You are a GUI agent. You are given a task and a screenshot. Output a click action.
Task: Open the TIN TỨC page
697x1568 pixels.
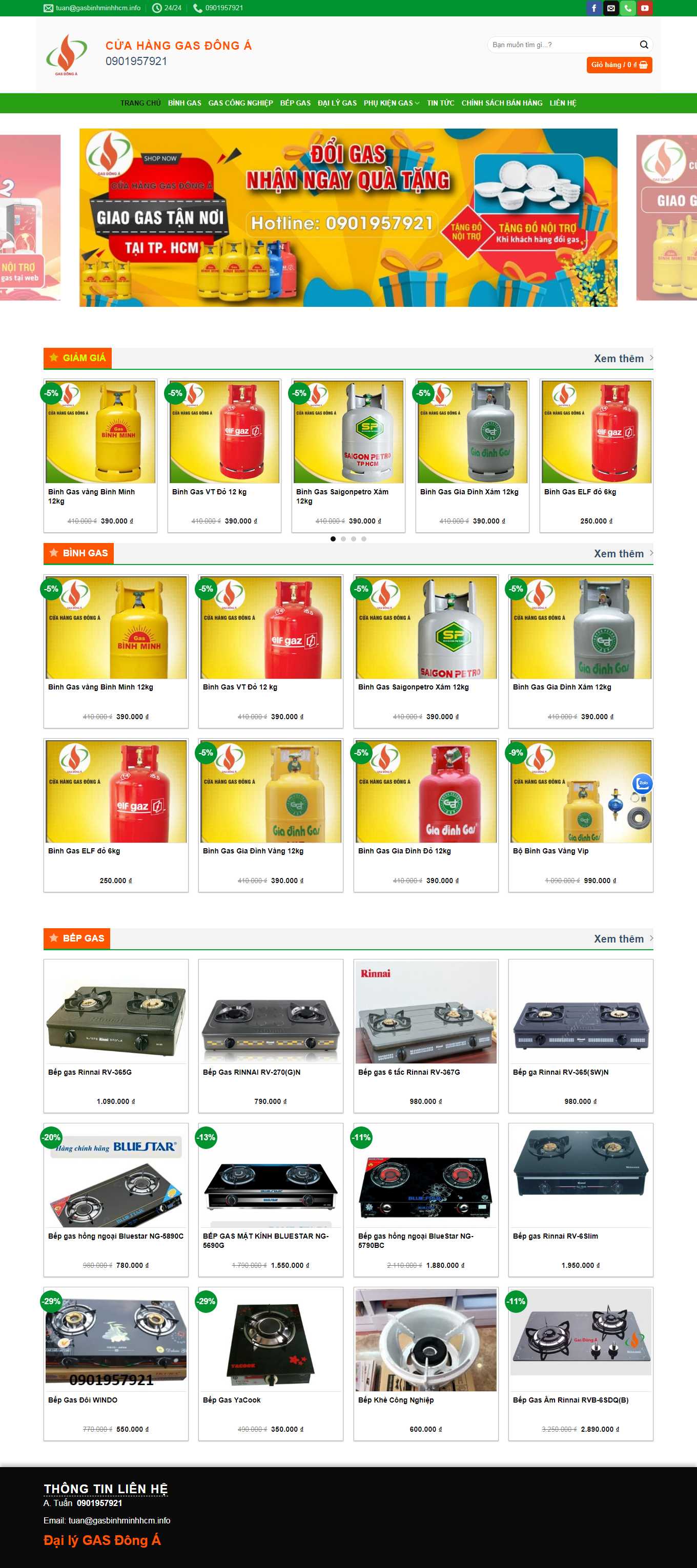[x=440, y=103]
